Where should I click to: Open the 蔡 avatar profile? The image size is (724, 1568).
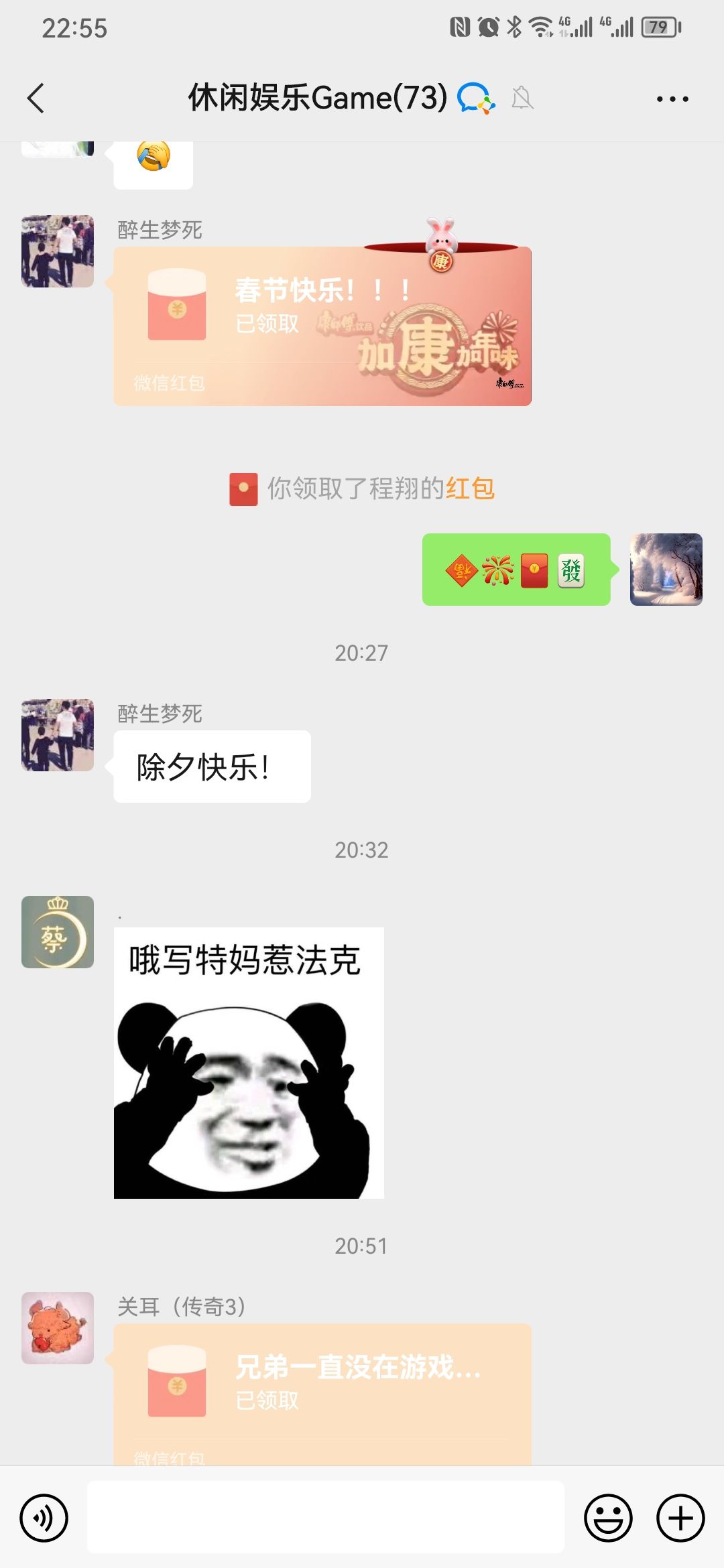(58, 931)
